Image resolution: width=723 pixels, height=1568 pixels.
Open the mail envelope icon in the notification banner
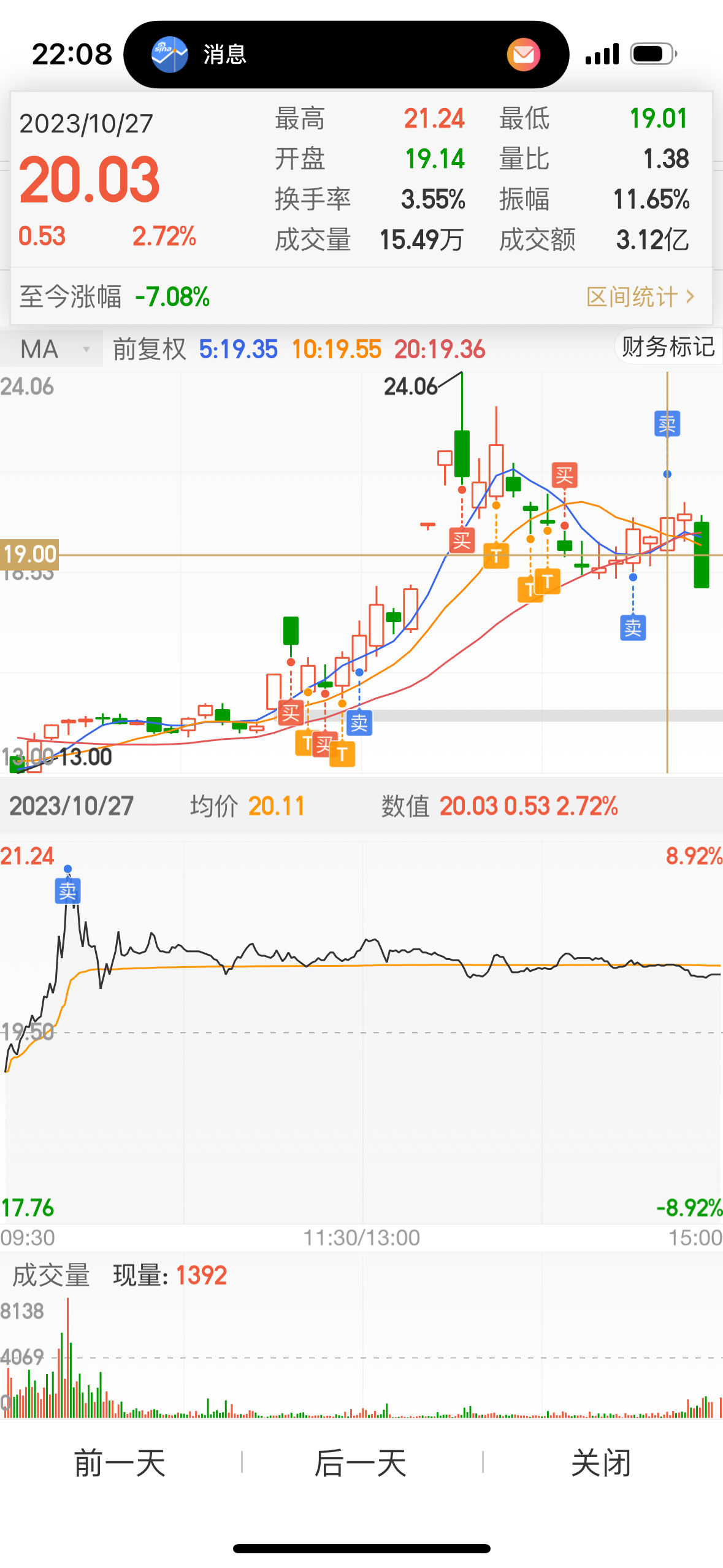(x=523, y=54)
